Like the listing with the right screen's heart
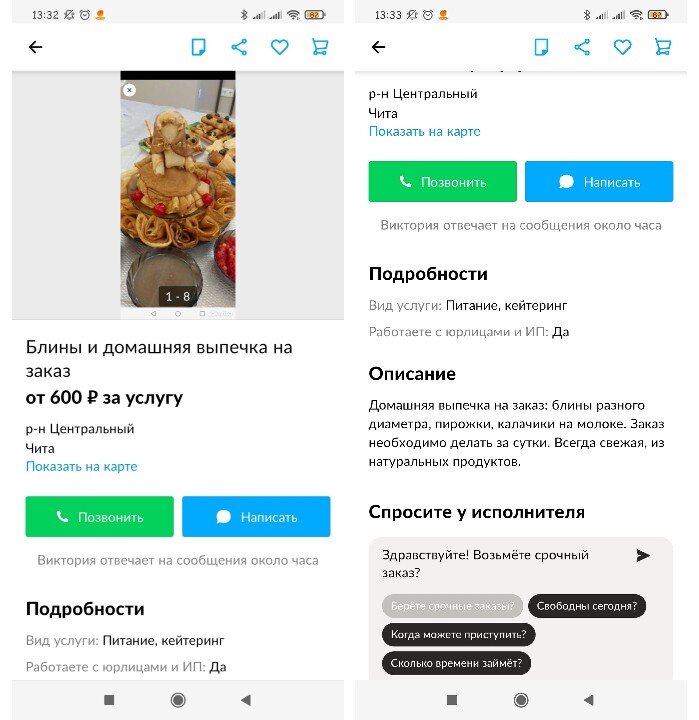 (x=623, y=47)
